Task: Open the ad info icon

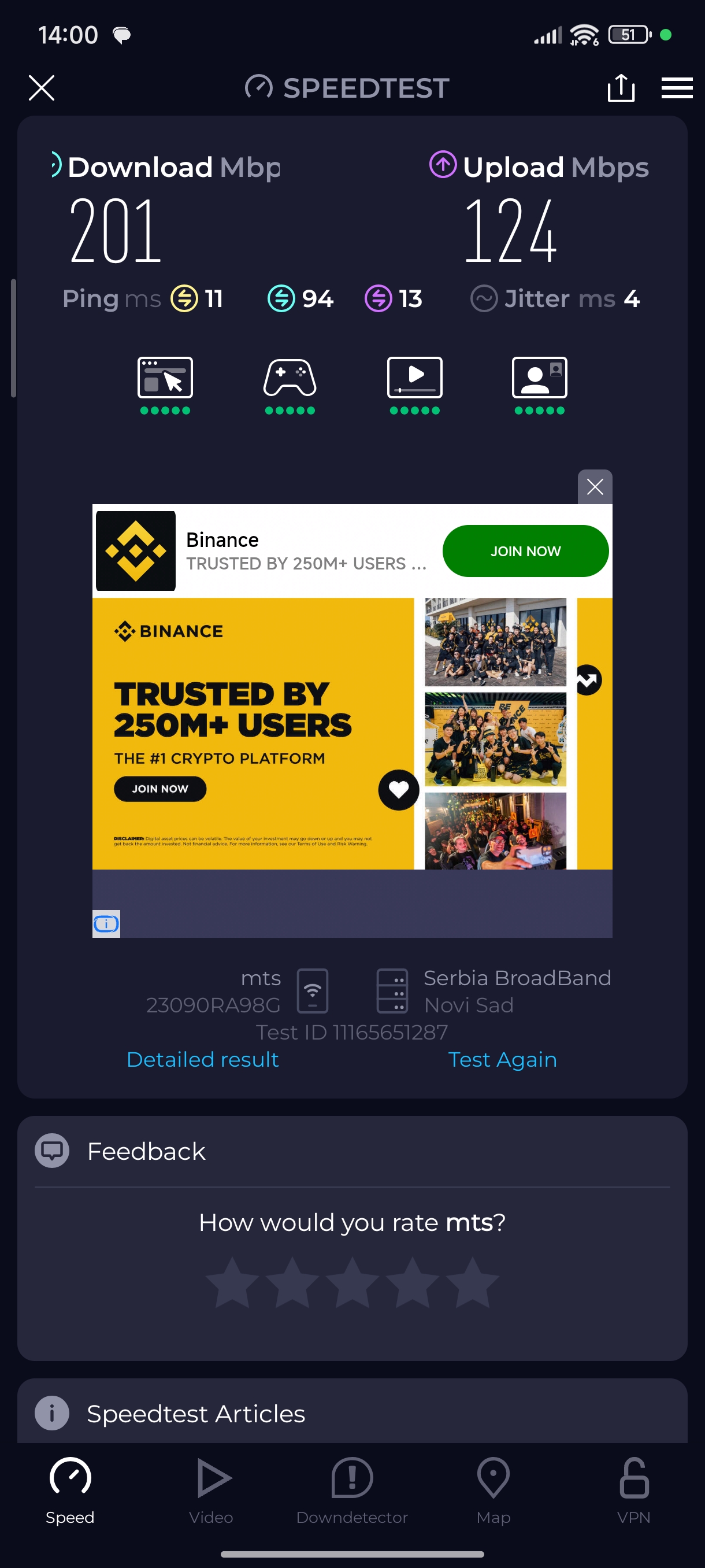Action: 106,923
